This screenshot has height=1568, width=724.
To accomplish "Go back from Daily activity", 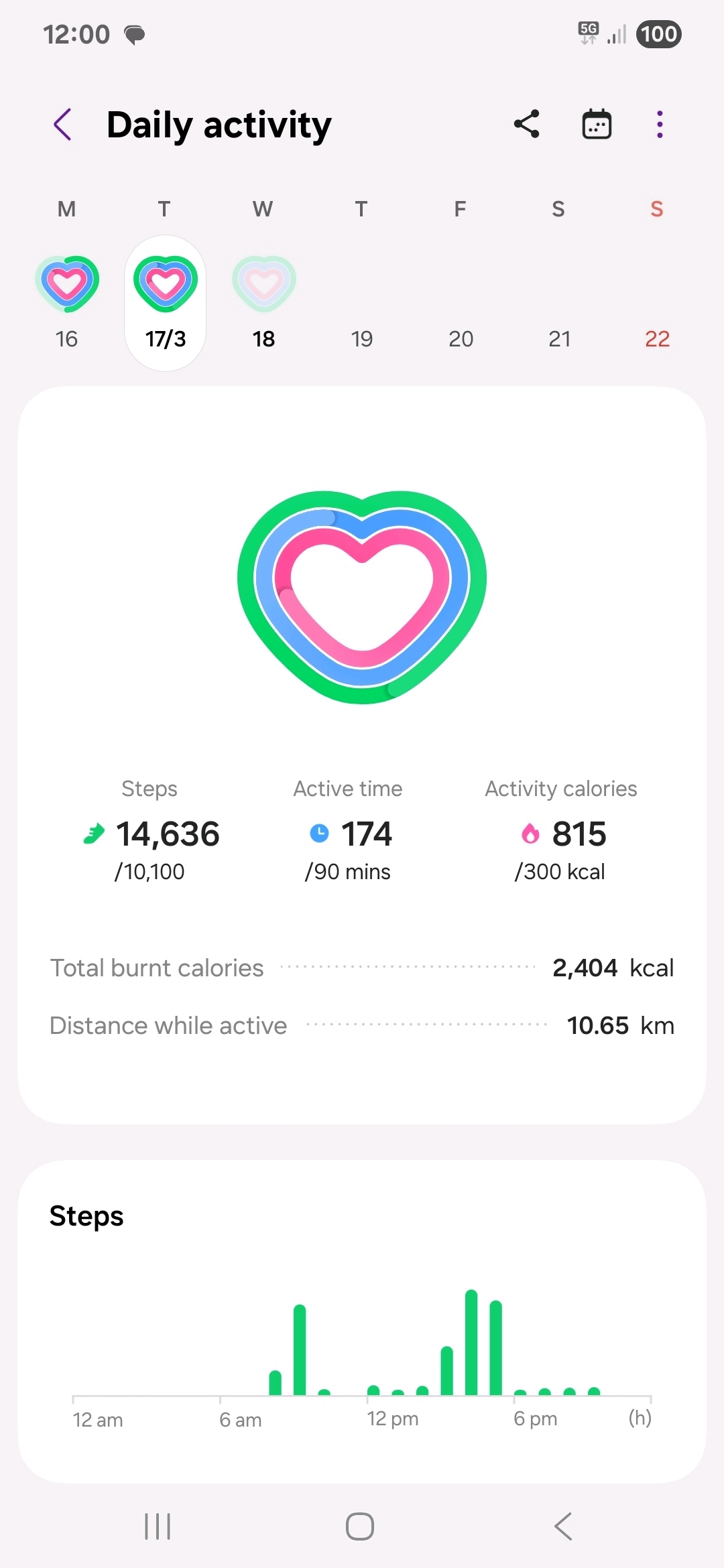I will coord(62,125).
